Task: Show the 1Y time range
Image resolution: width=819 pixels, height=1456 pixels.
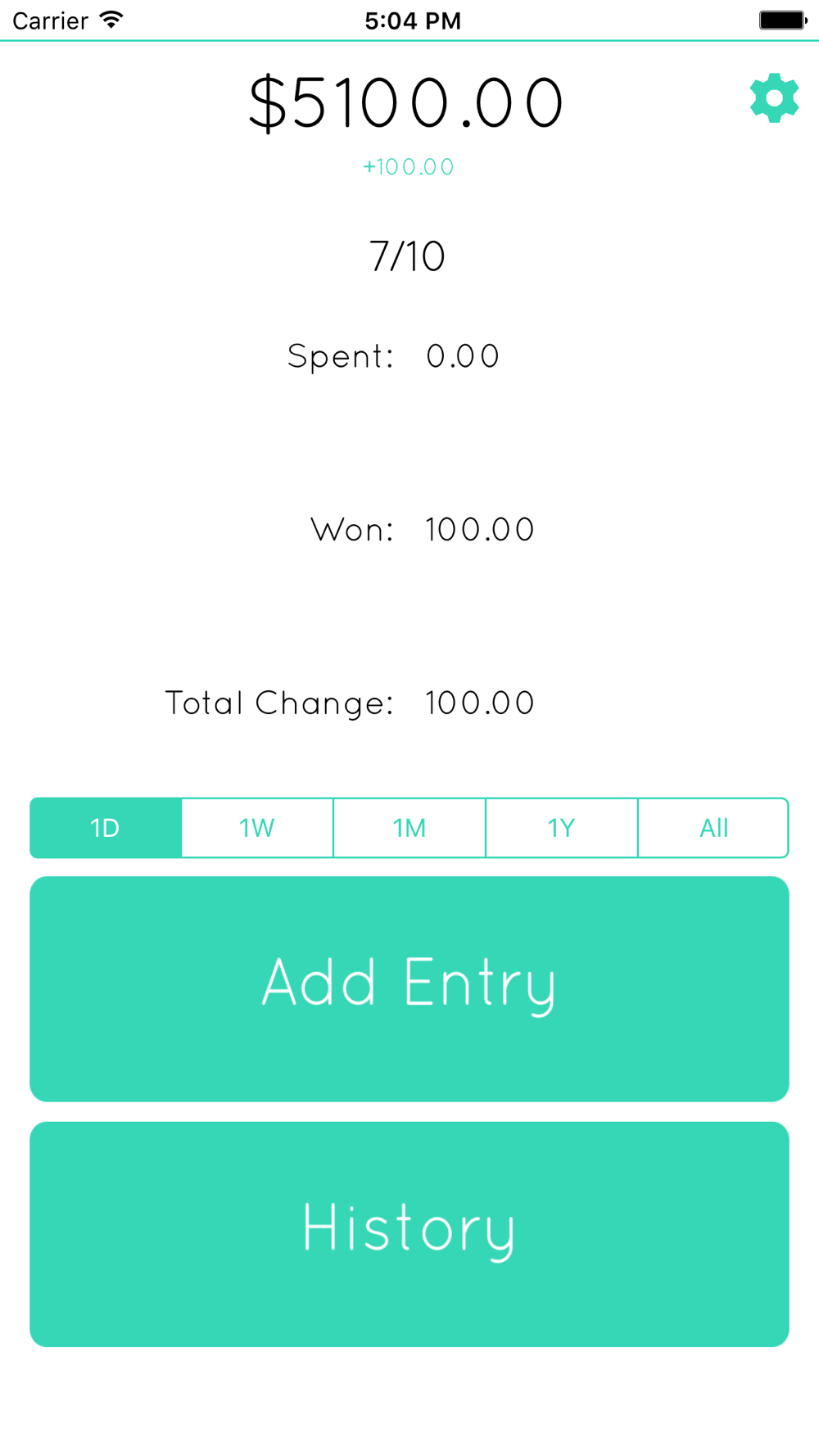Action: click(562, 828)
